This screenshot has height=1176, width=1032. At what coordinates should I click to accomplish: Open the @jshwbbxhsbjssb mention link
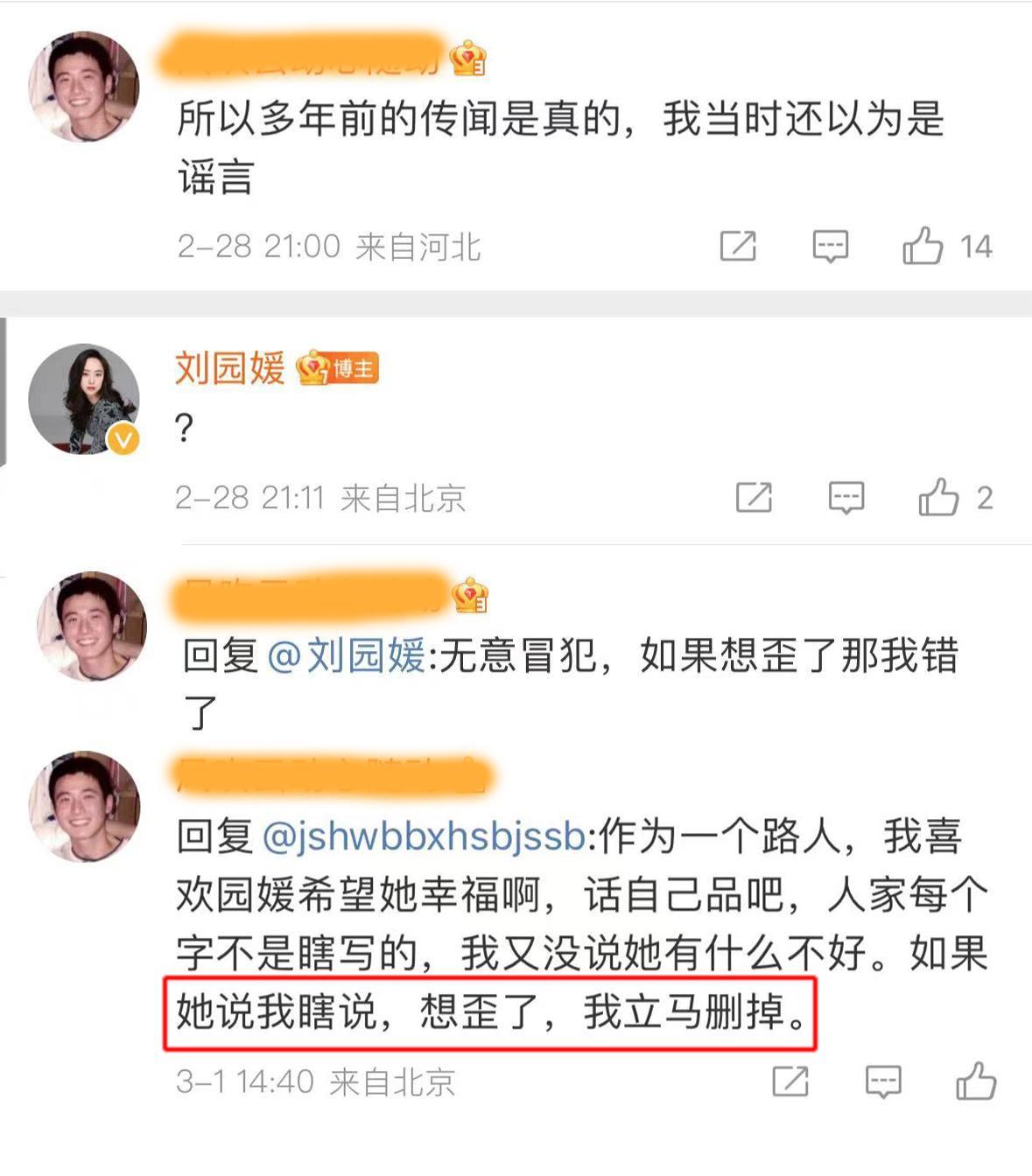pos(425,837)
